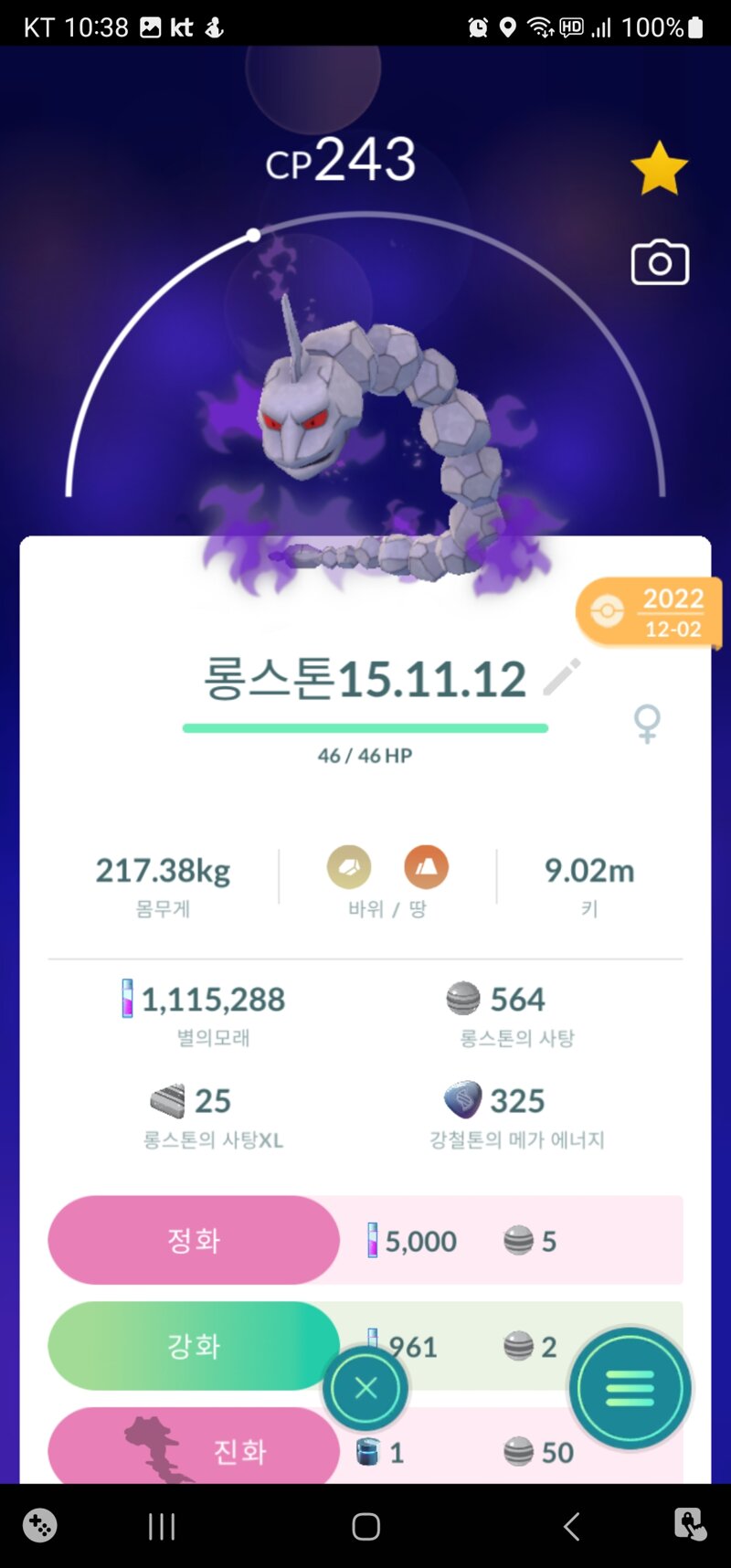Tap the 정화 purify button
731x1568 pixels.
194,1240
